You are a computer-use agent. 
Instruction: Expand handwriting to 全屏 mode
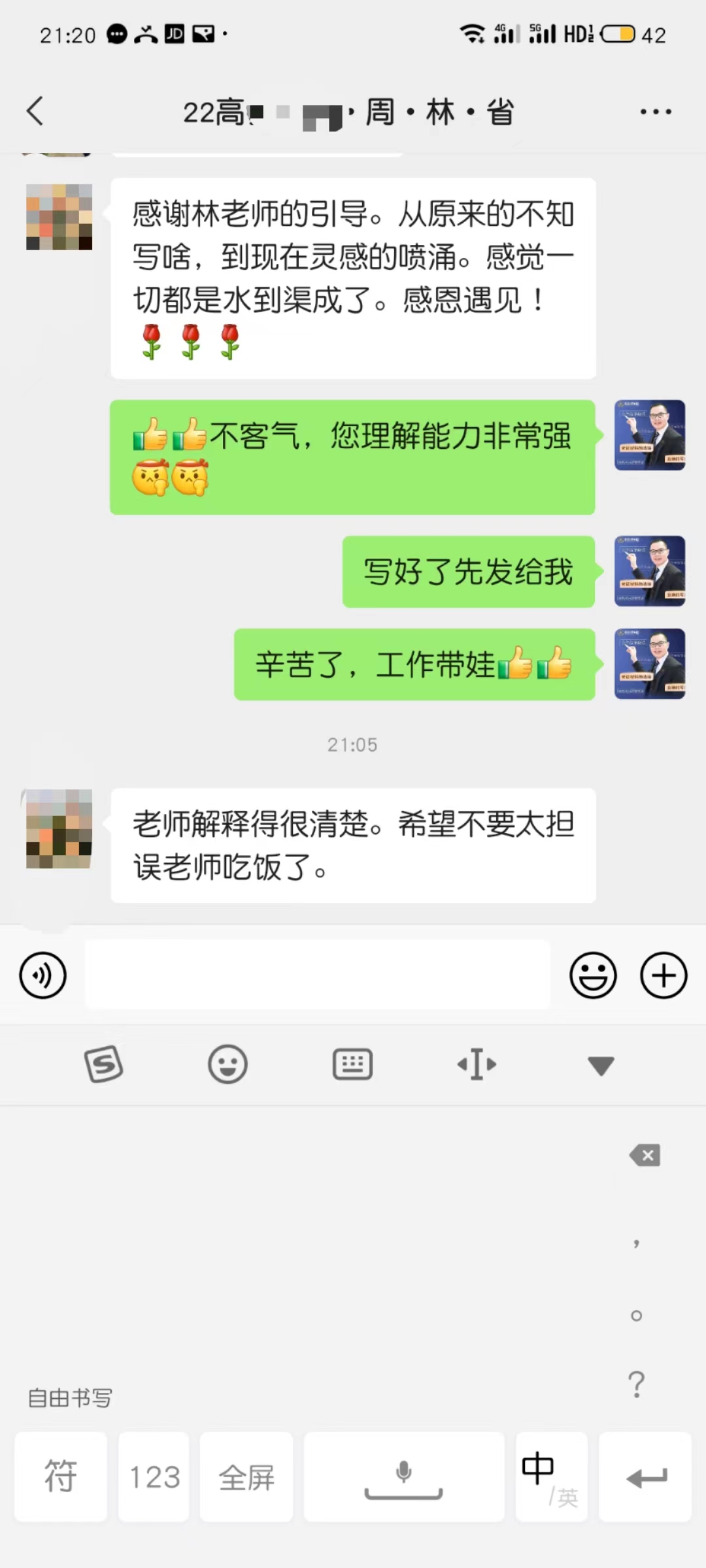point(246,1477)
